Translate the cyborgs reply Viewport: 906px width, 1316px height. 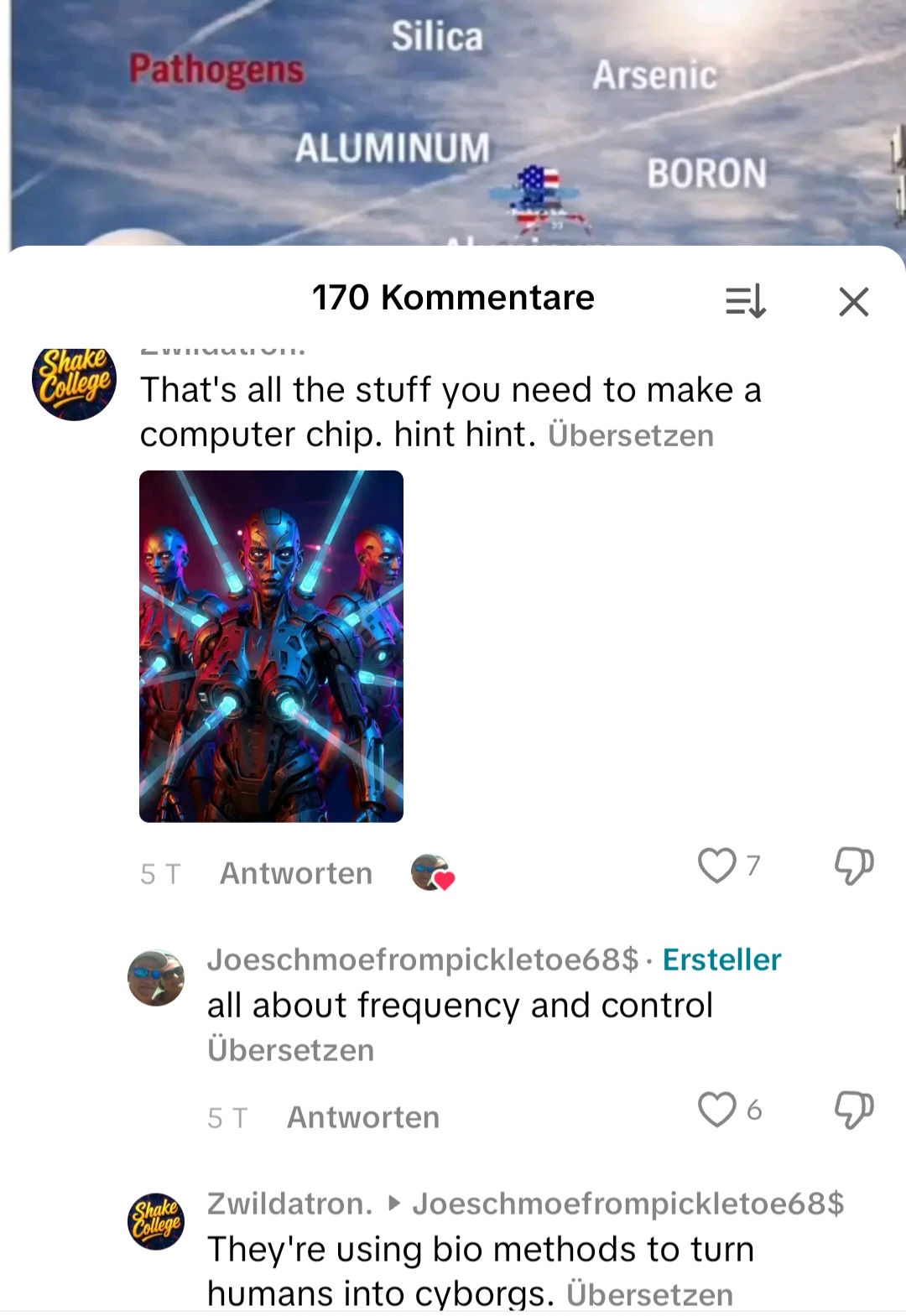point(648,1294)
